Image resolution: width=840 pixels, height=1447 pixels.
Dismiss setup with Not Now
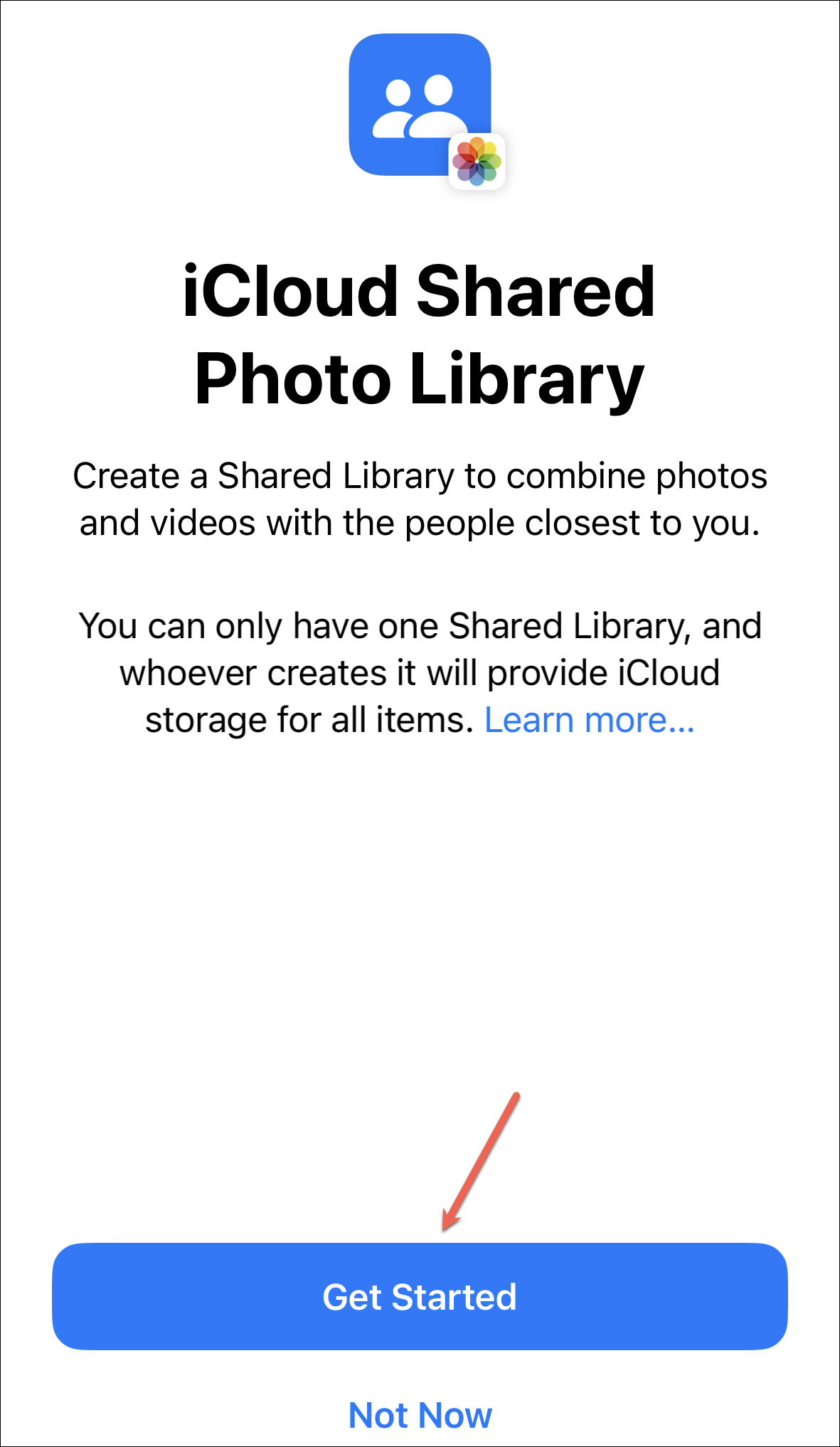420,1415
